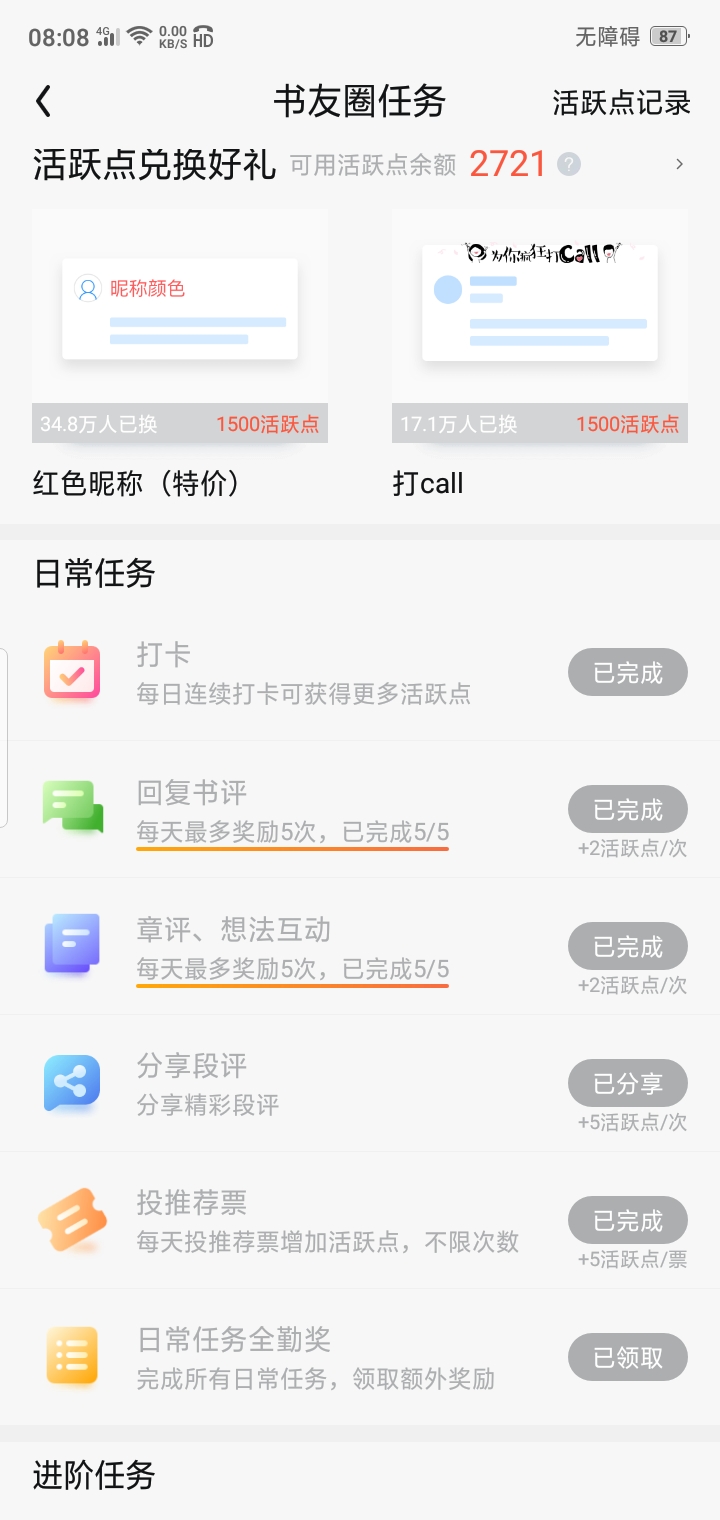Tap the 已完成 button for 打卡
This screenshot has height=1520, width=720.
point(628,673)
